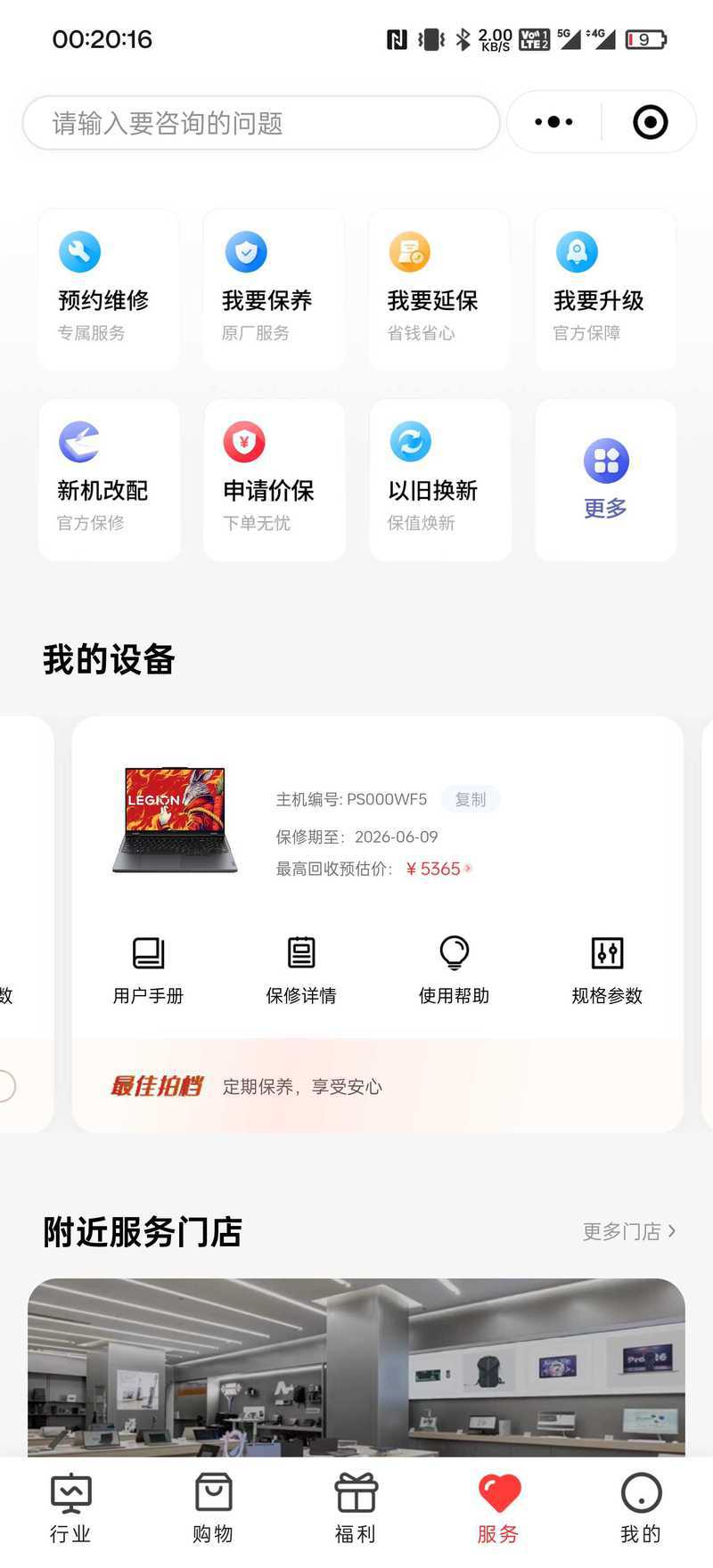This screenshot has height=1568, width=713.
Task: Open the 用户手册 user manual
Action: [x=148, y=971]
